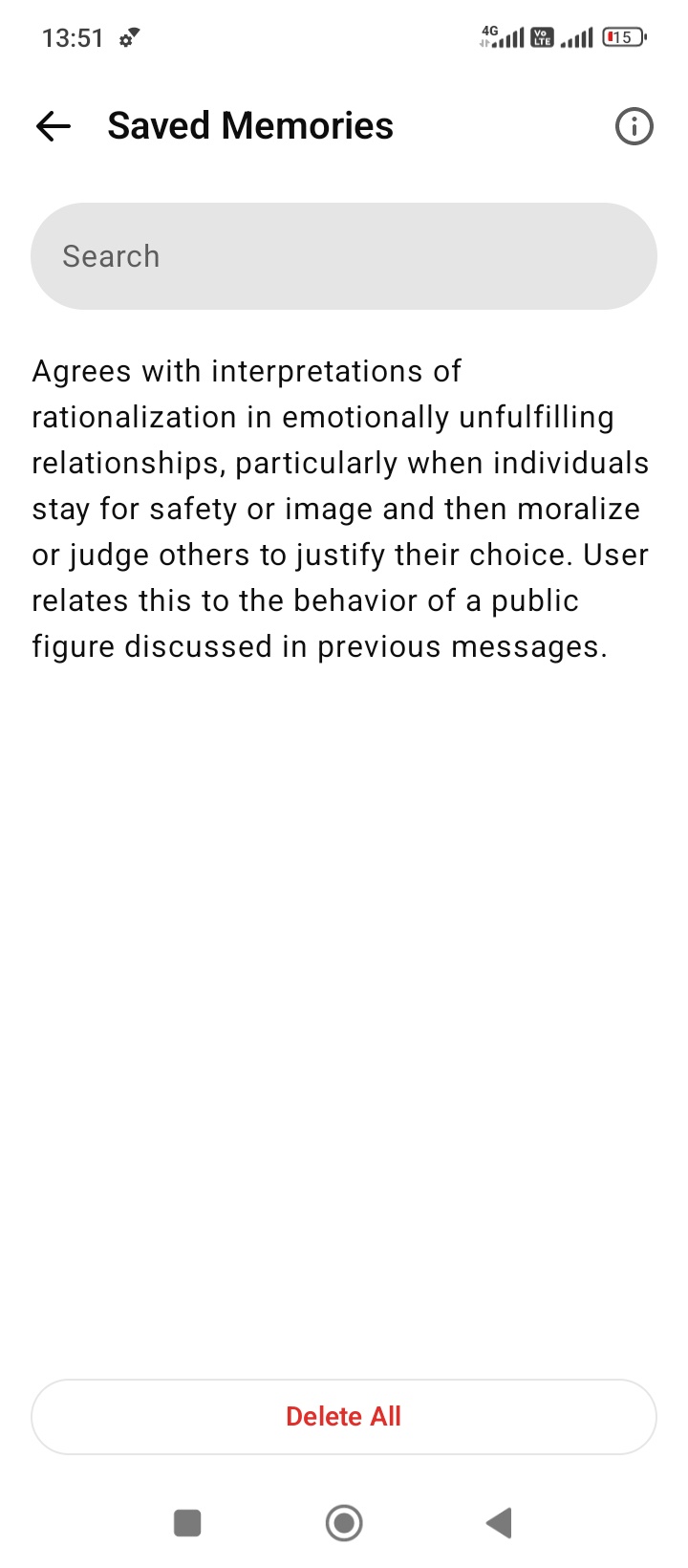Open the info icon in the header

634,126
